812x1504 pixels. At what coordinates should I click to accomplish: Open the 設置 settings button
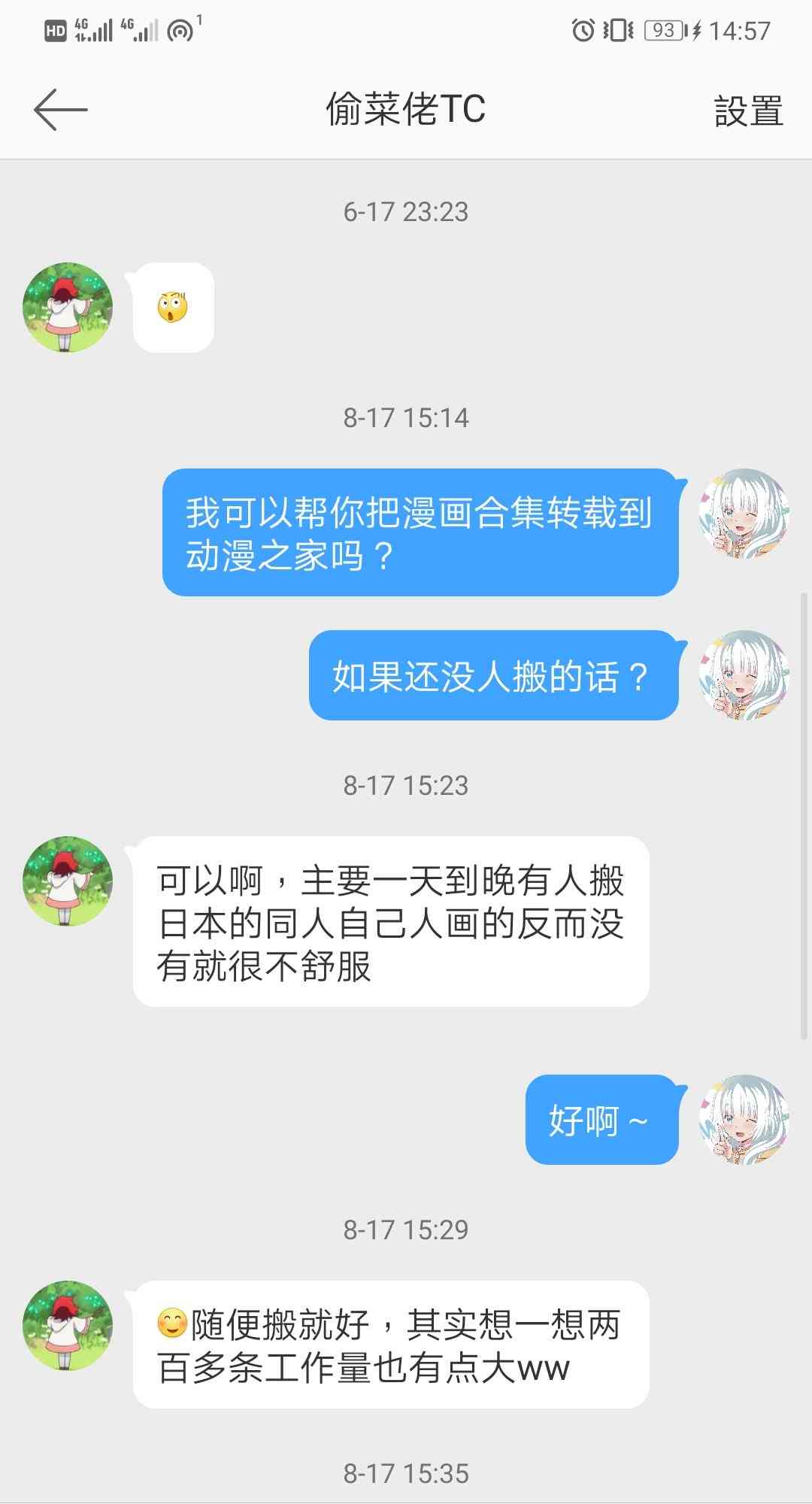748,111
